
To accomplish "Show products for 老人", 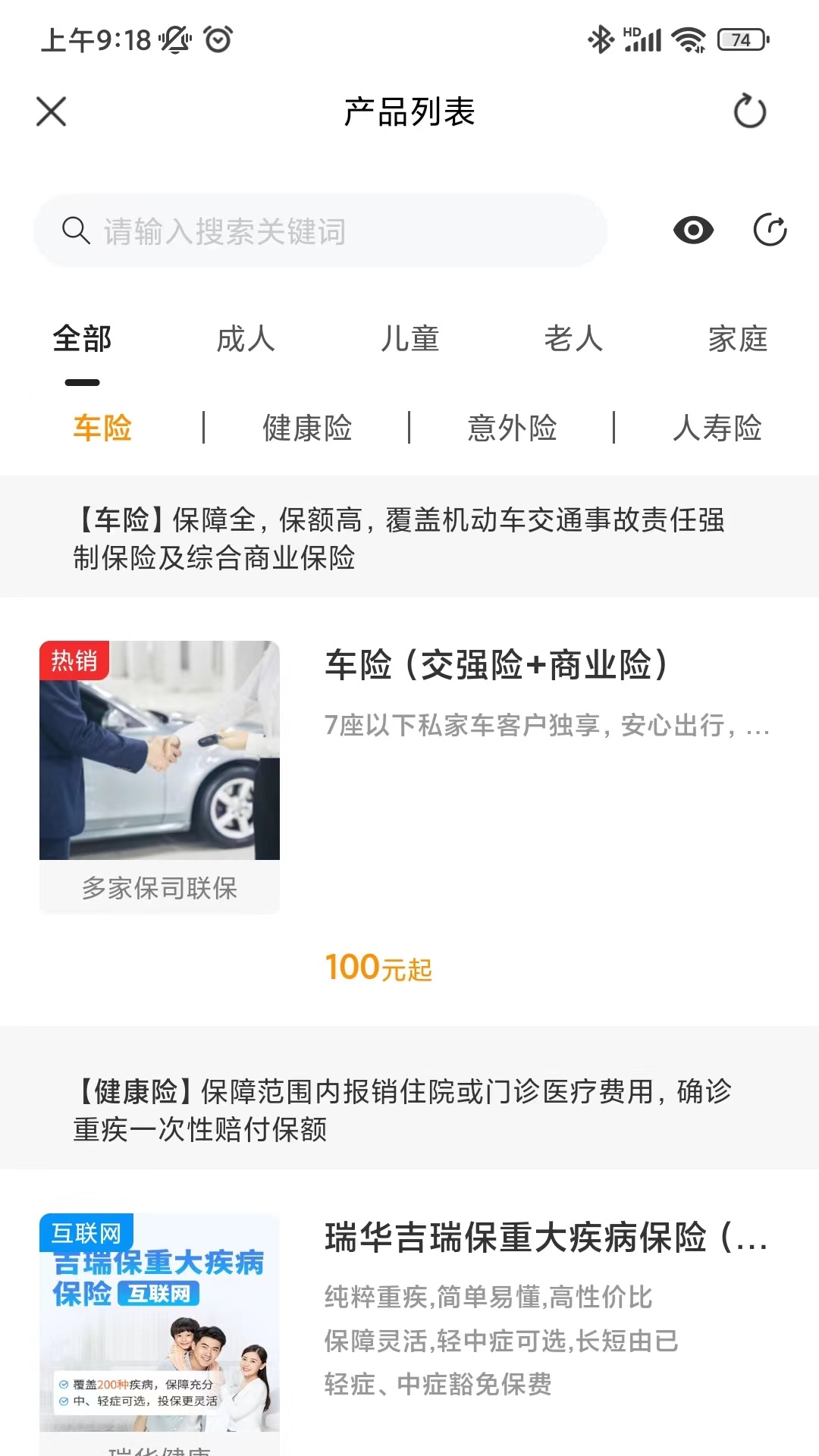I will [x=573, y=339].
